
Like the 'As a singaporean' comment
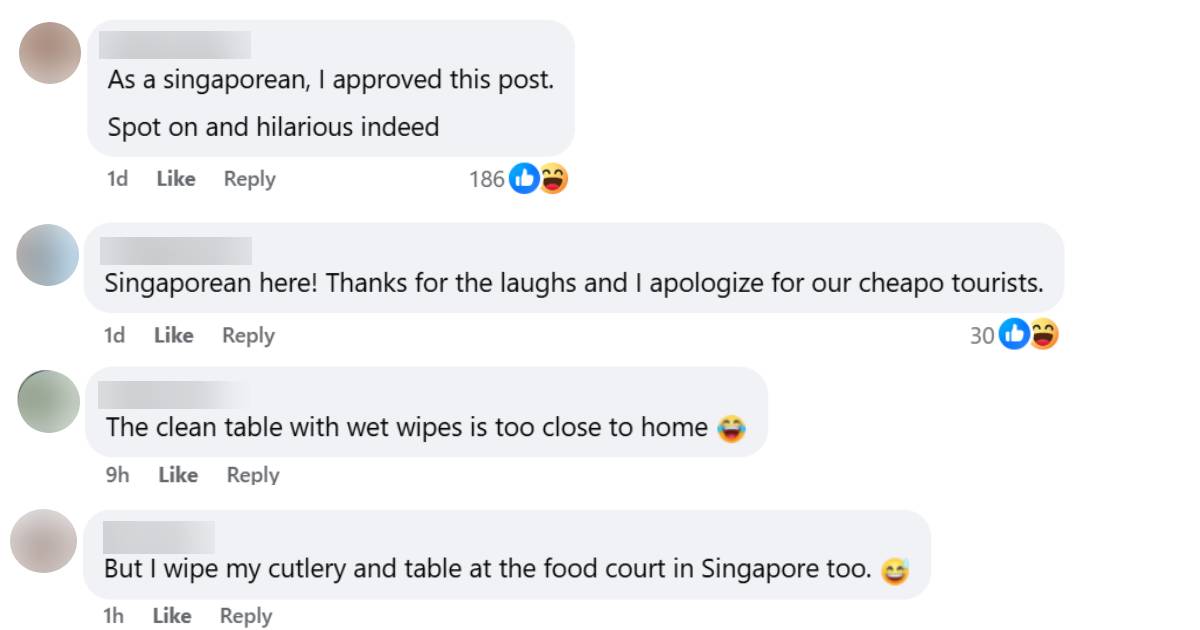[x=176, y=179]
